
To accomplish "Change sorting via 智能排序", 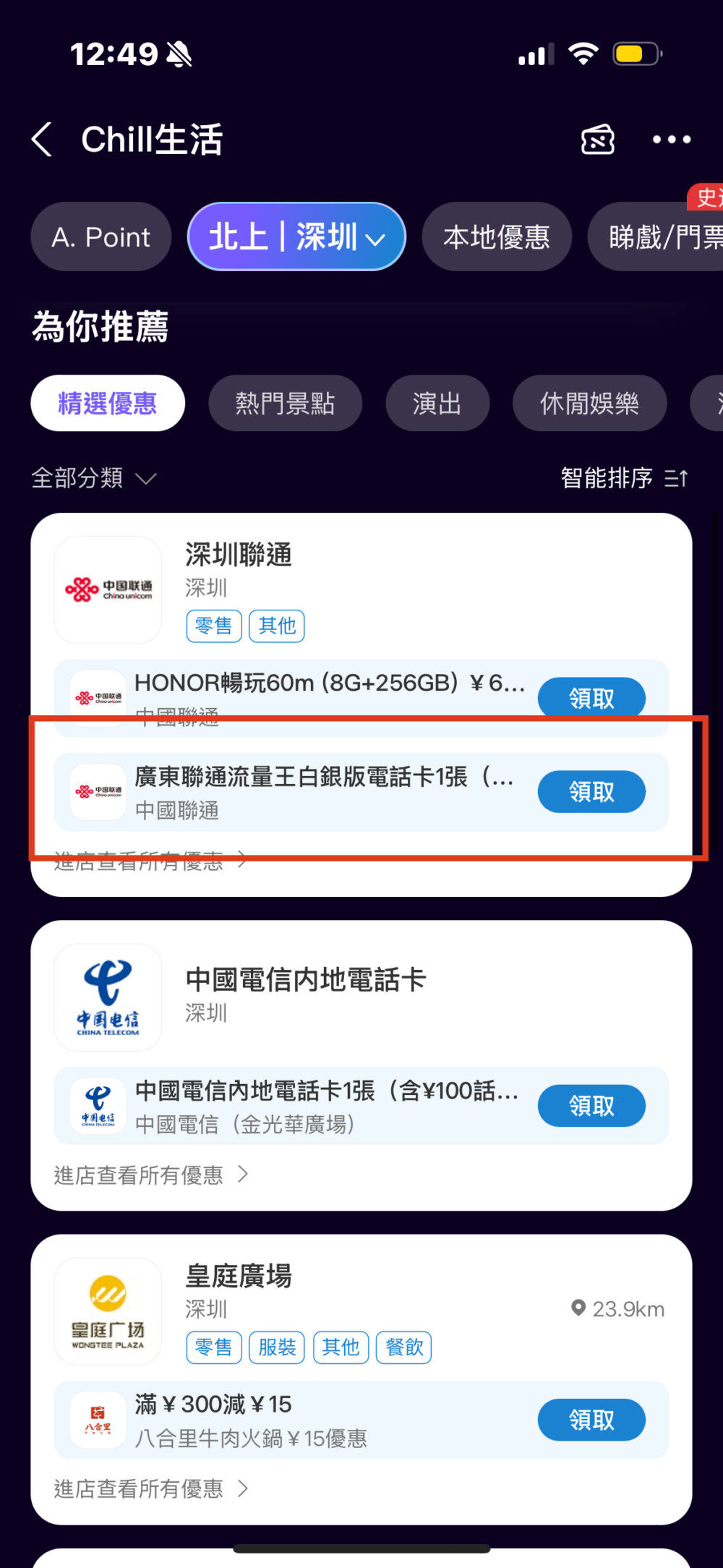I will (x=624, y=478).
